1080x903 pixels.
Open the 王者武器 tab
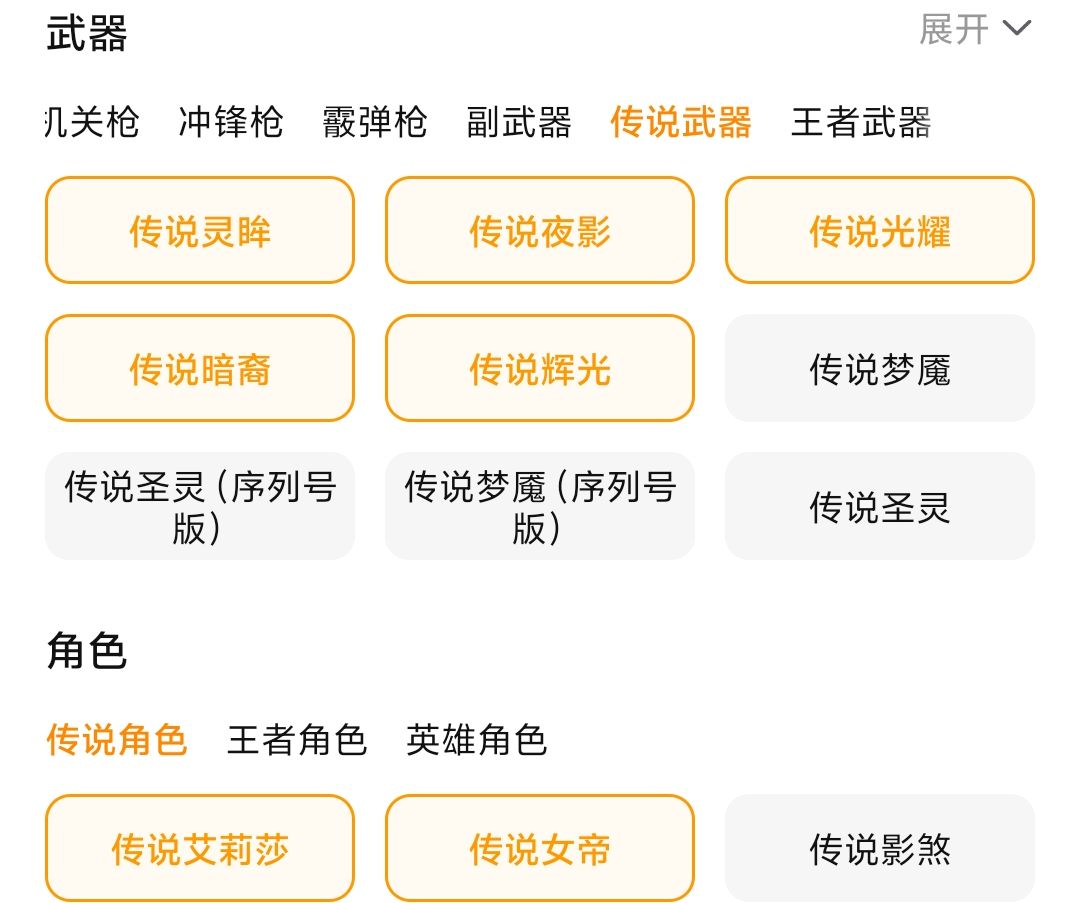tap(861, 123)
